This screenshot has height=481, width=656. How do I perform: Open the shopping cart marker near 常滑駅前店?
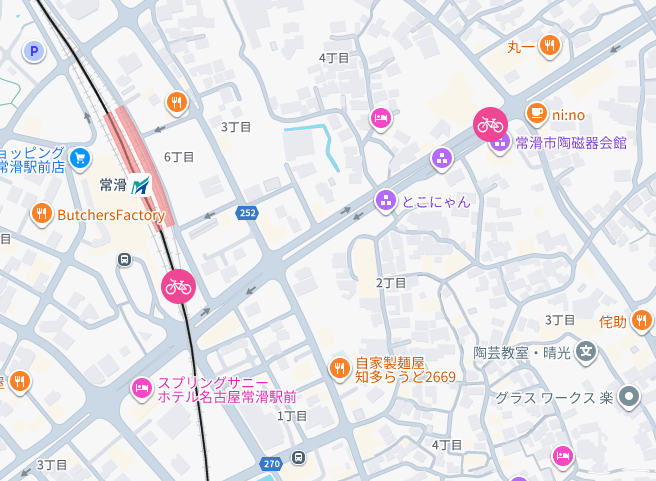[x=80, y=158]
